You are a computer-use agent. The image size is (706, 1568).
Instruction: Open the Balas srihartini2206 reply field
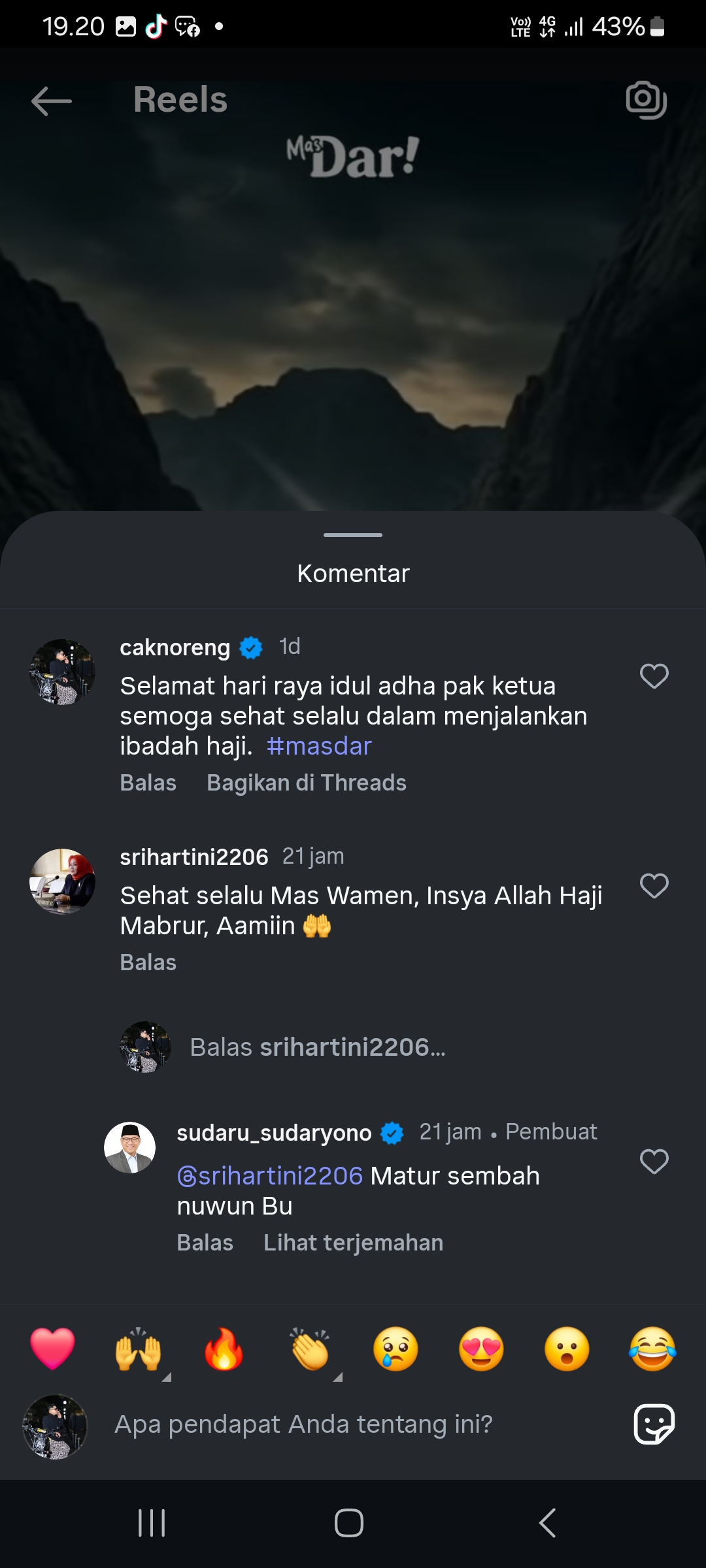coord(318,1047)
